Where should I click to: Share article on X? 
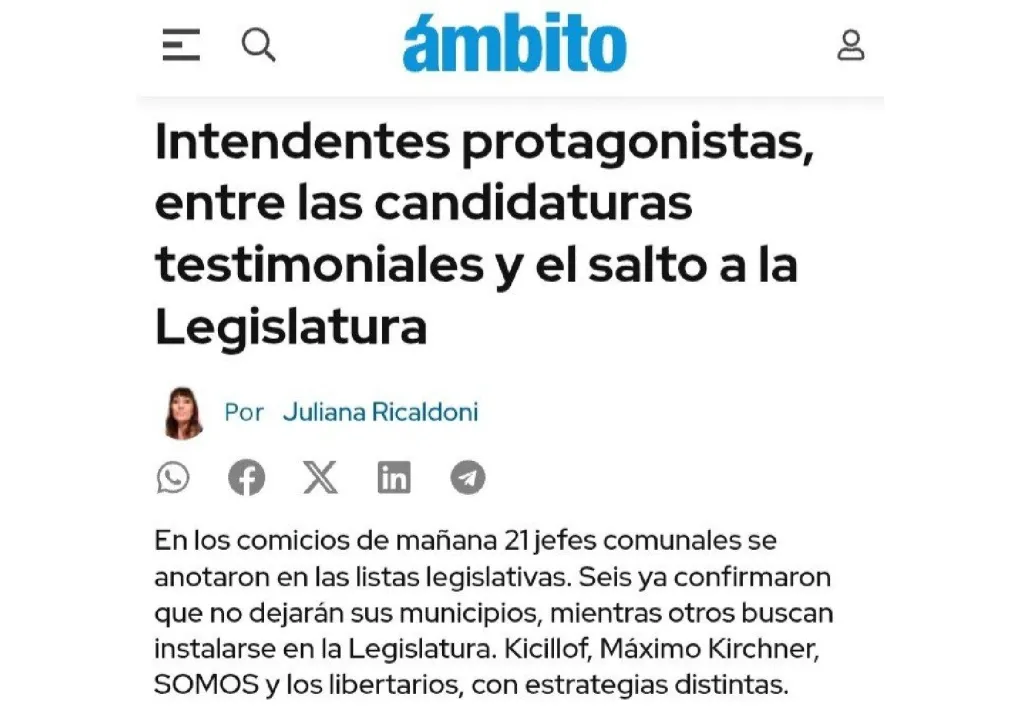point(320,478)
